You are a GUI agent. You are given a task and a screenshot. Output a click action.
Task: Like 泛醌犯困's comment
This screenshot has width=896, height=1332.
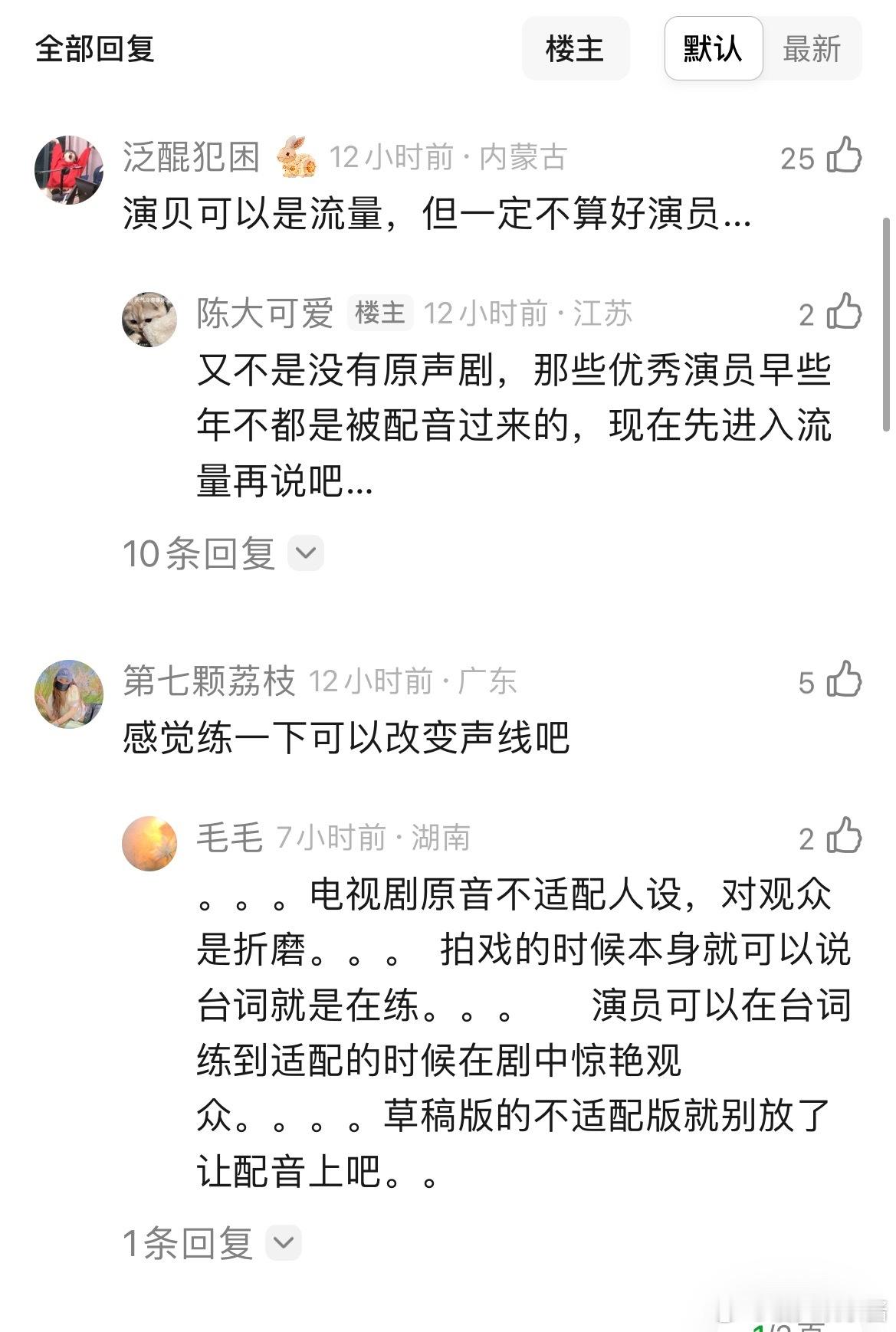pyautogui.click(x=844, y=156)
